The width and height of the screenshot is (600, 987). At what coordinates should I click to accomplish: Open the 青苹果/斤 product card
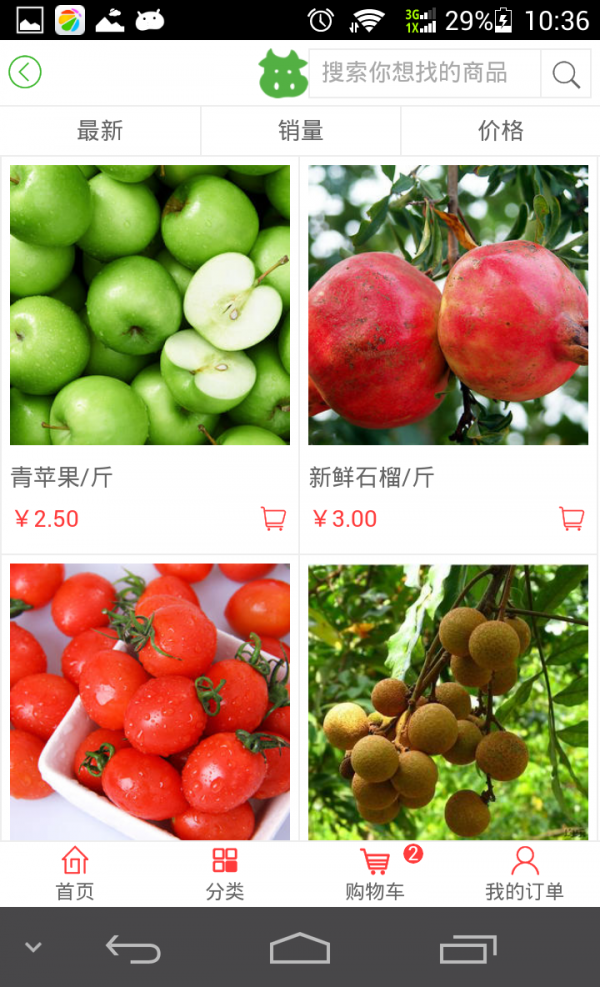click(x=150, y=305)
